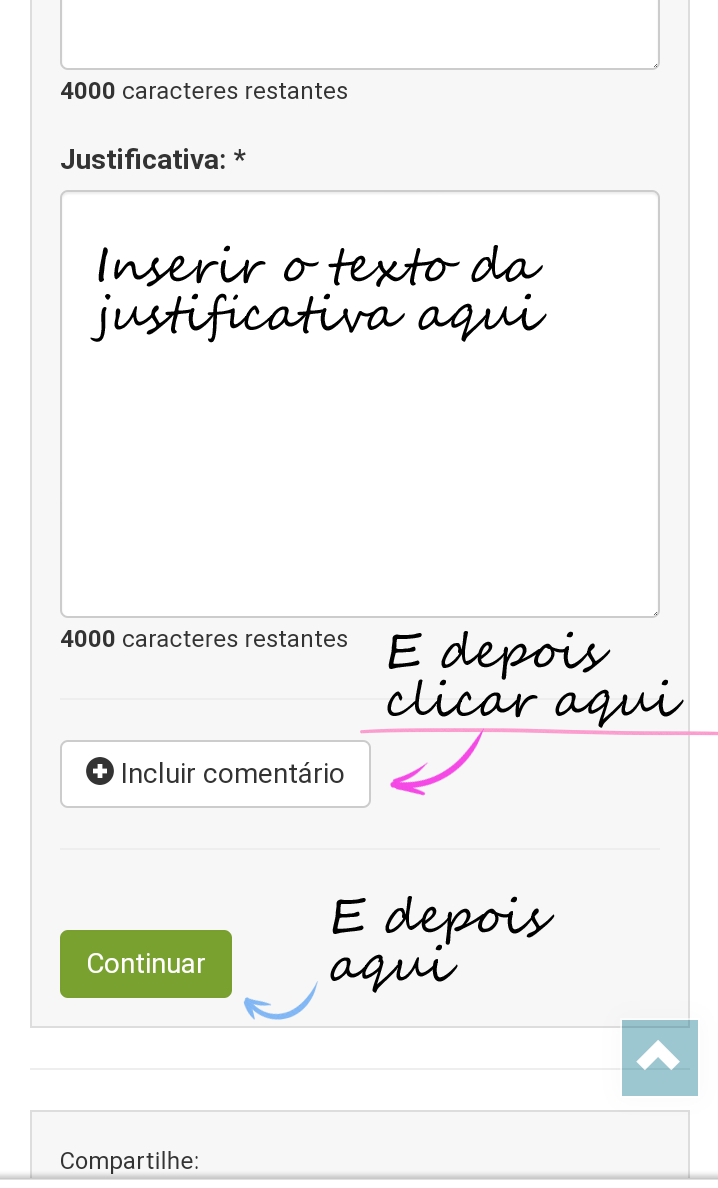Focus the text area above Justificativa
The image size is (718, 1188).
[360, 34]
